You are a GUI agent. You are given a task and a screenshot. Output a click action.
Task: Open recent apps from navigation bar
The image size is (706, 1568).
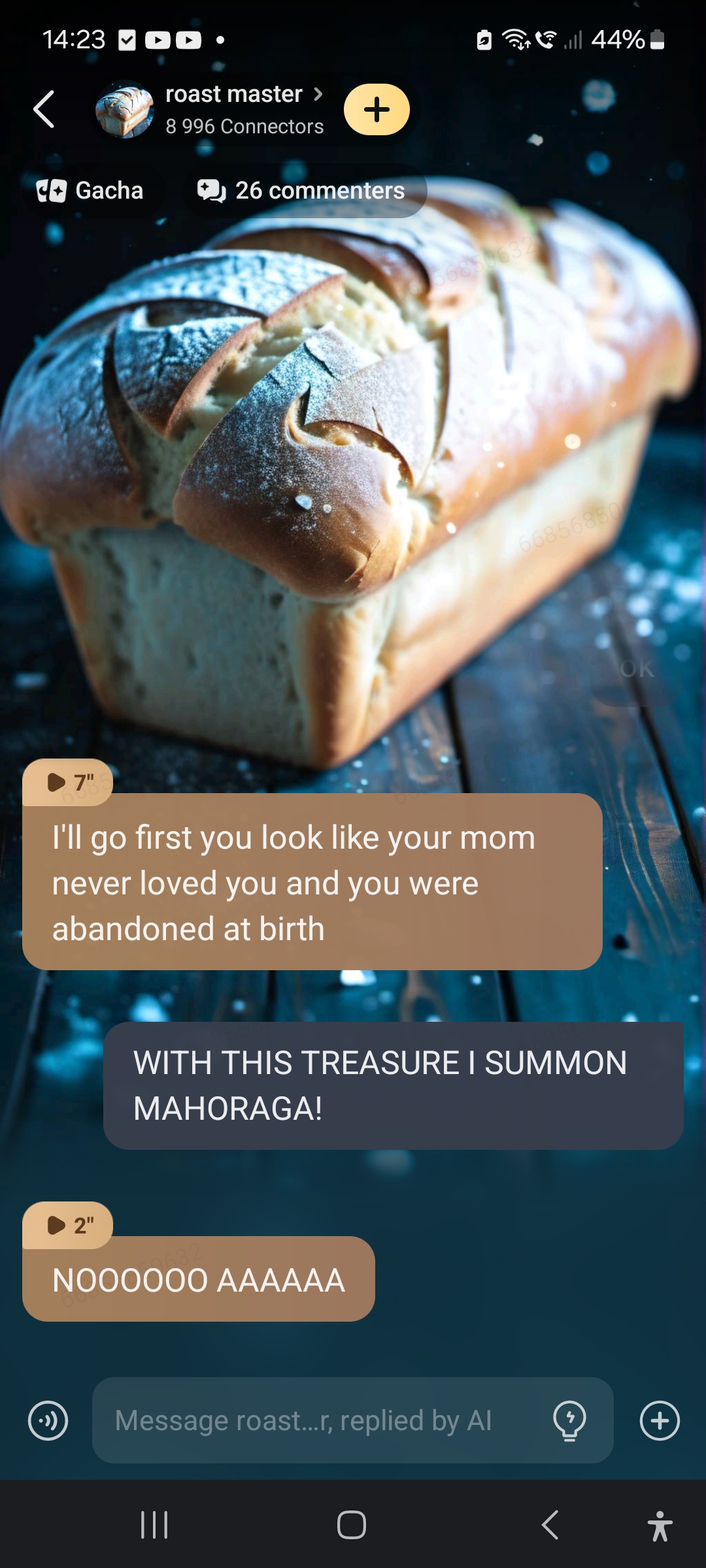tap(155, 1526)
